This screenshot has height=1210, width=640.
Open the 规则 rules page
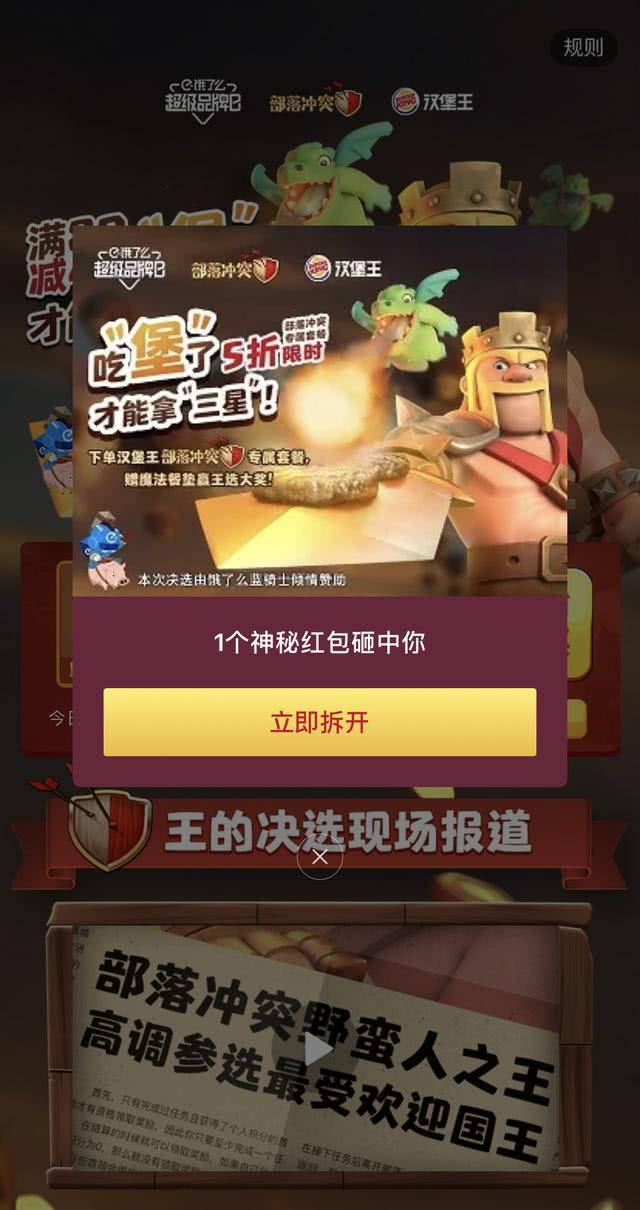(x=583, y=47)
